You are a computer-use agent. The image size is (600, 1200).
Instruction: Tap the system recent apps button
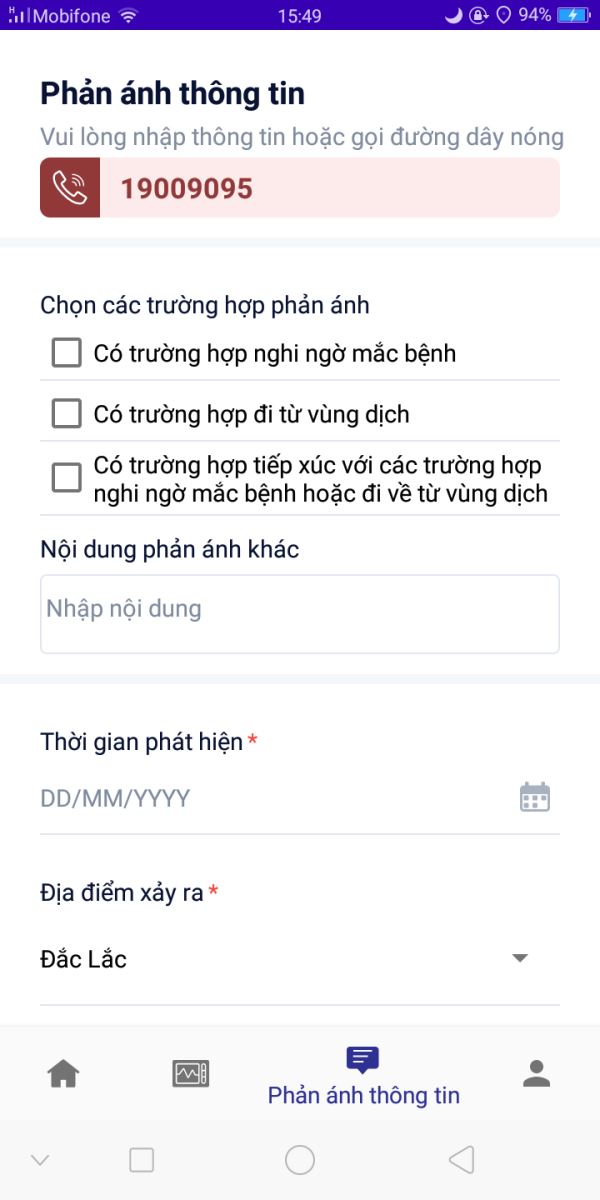pos(142,1160)
